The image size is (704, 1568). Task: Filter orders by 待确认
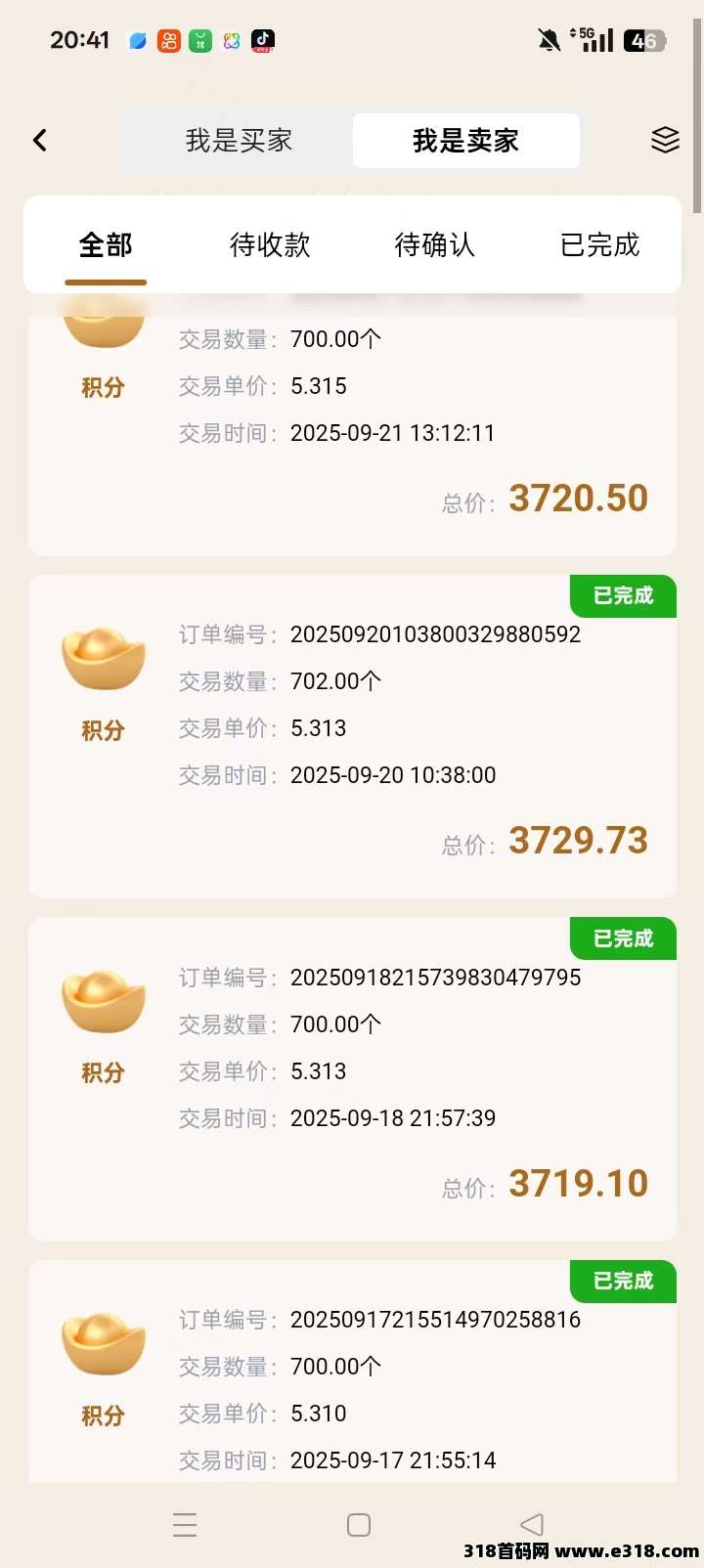[434, 244]
